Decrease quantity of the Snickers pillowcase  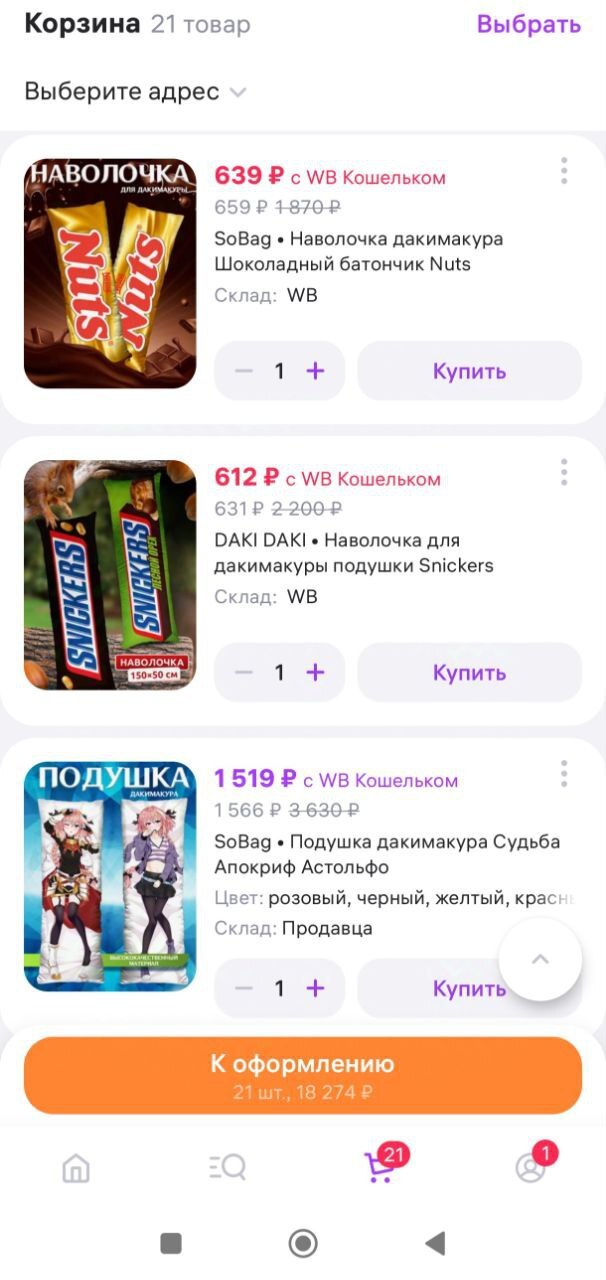tap(244, 672)
